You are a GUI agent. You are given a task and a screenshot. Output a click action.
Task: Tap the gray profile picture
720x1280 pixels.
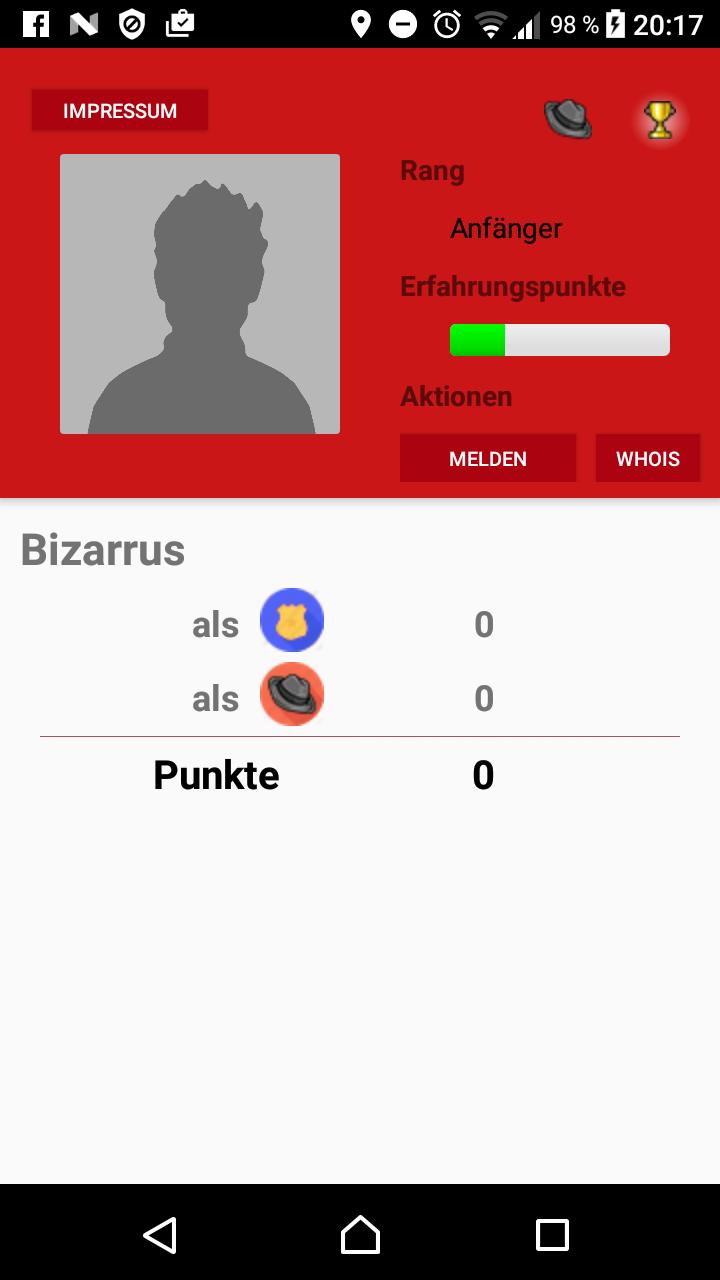pyautogui.click(x=200, y=294)
